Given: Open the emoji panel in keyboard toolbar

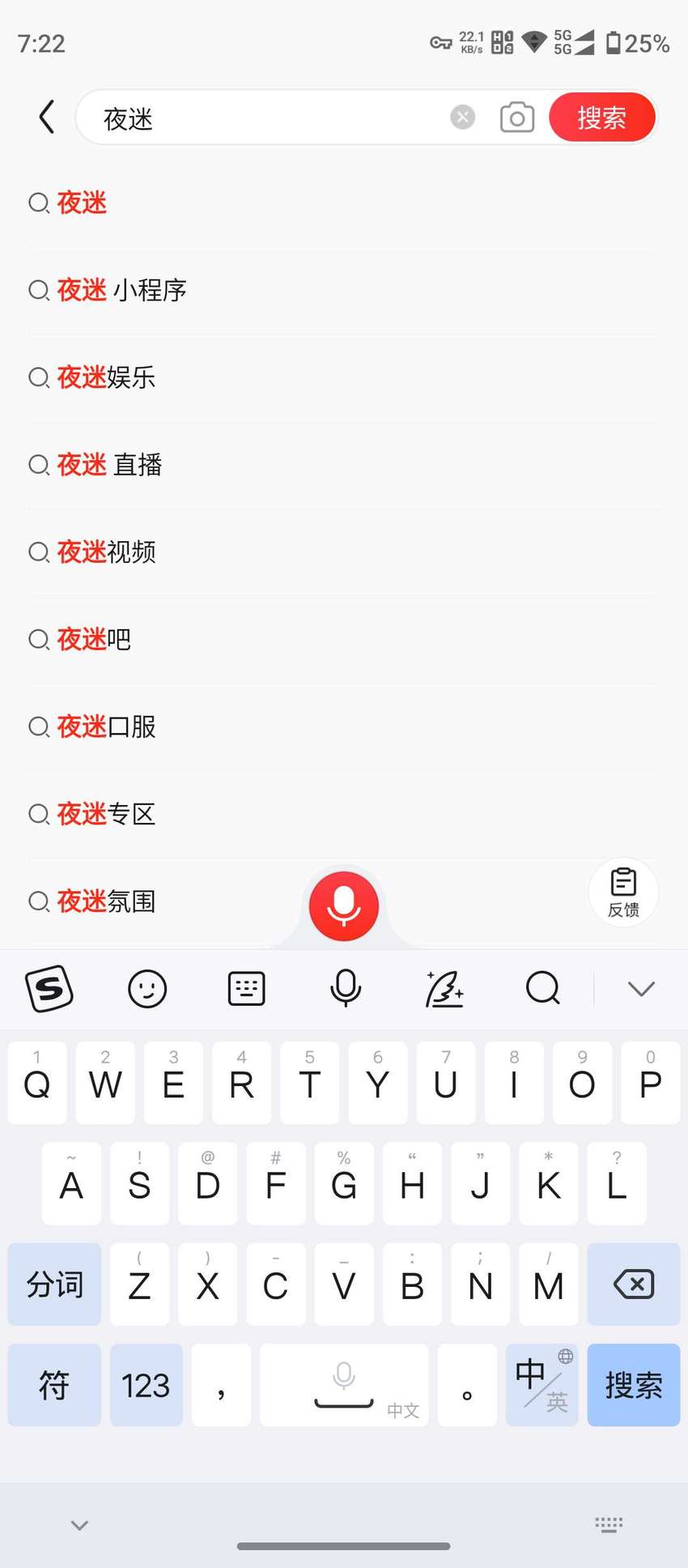Looking at the screenshot, I should (147, 989).
